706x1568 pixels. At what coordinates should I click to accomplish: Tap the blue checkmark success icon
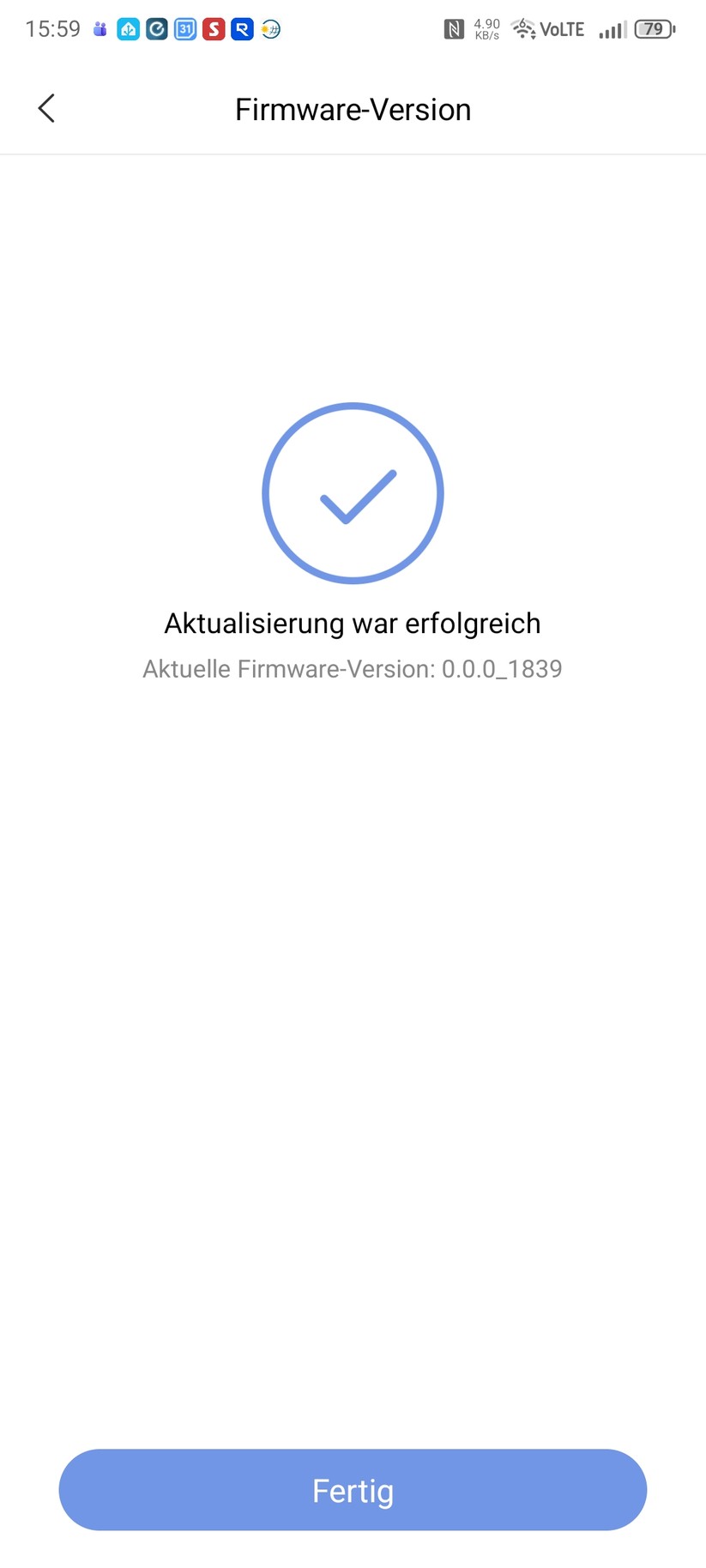pos(353,492)
